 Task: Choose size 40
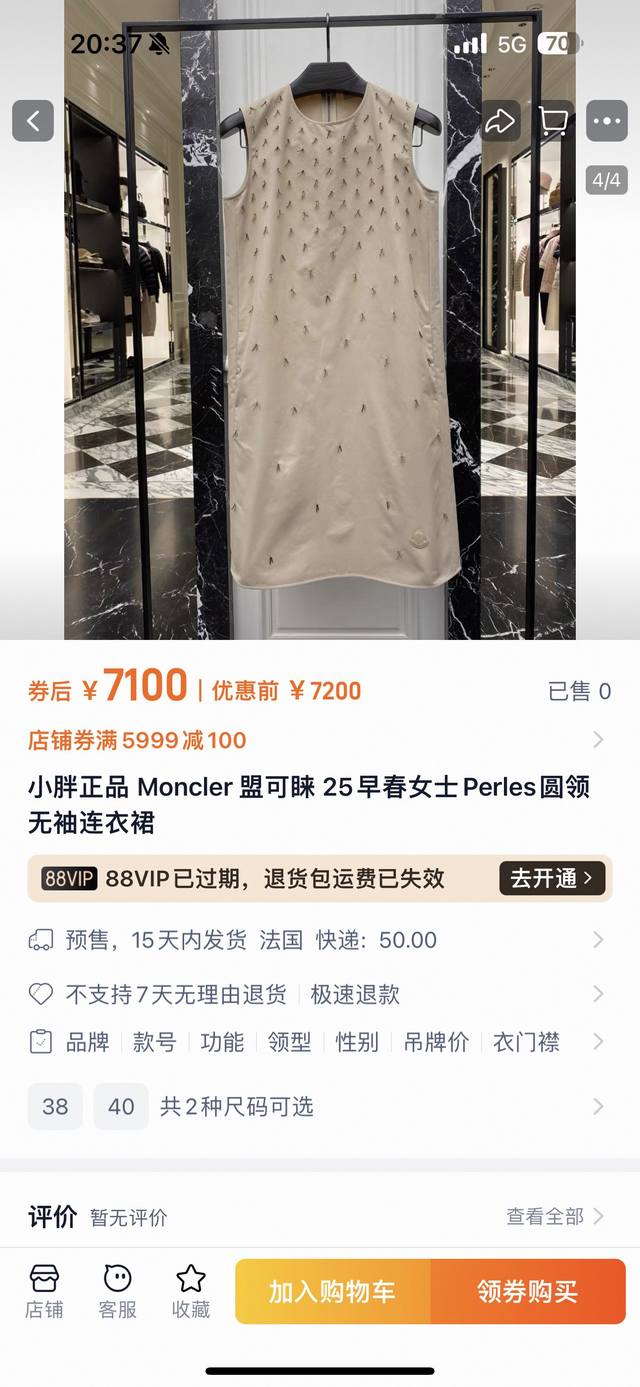pyautogui.click(x=121, y=1106)
